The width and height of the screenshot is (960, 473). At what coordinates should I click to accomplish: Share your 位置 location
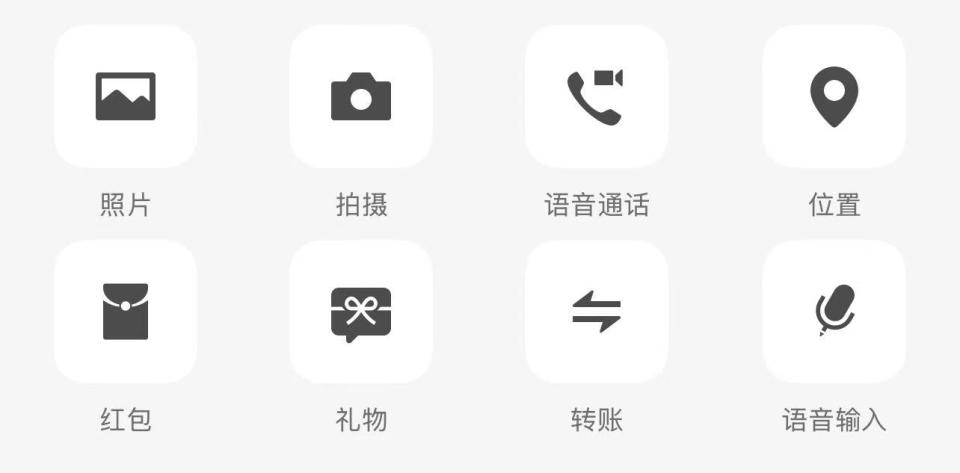[834, 97]
